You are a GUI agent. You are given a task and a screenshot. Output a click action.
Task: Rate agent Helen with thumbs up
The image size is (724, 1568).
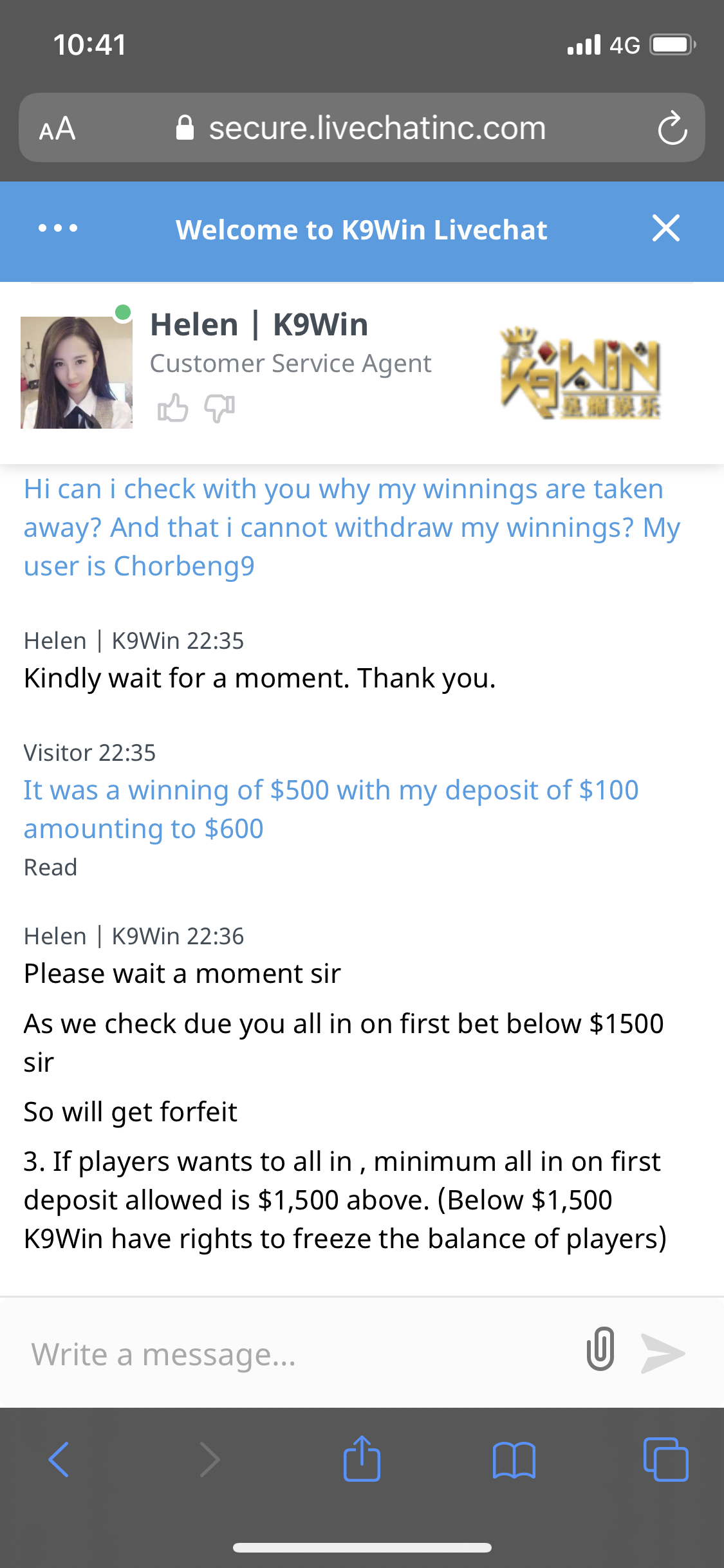[172, 408]
